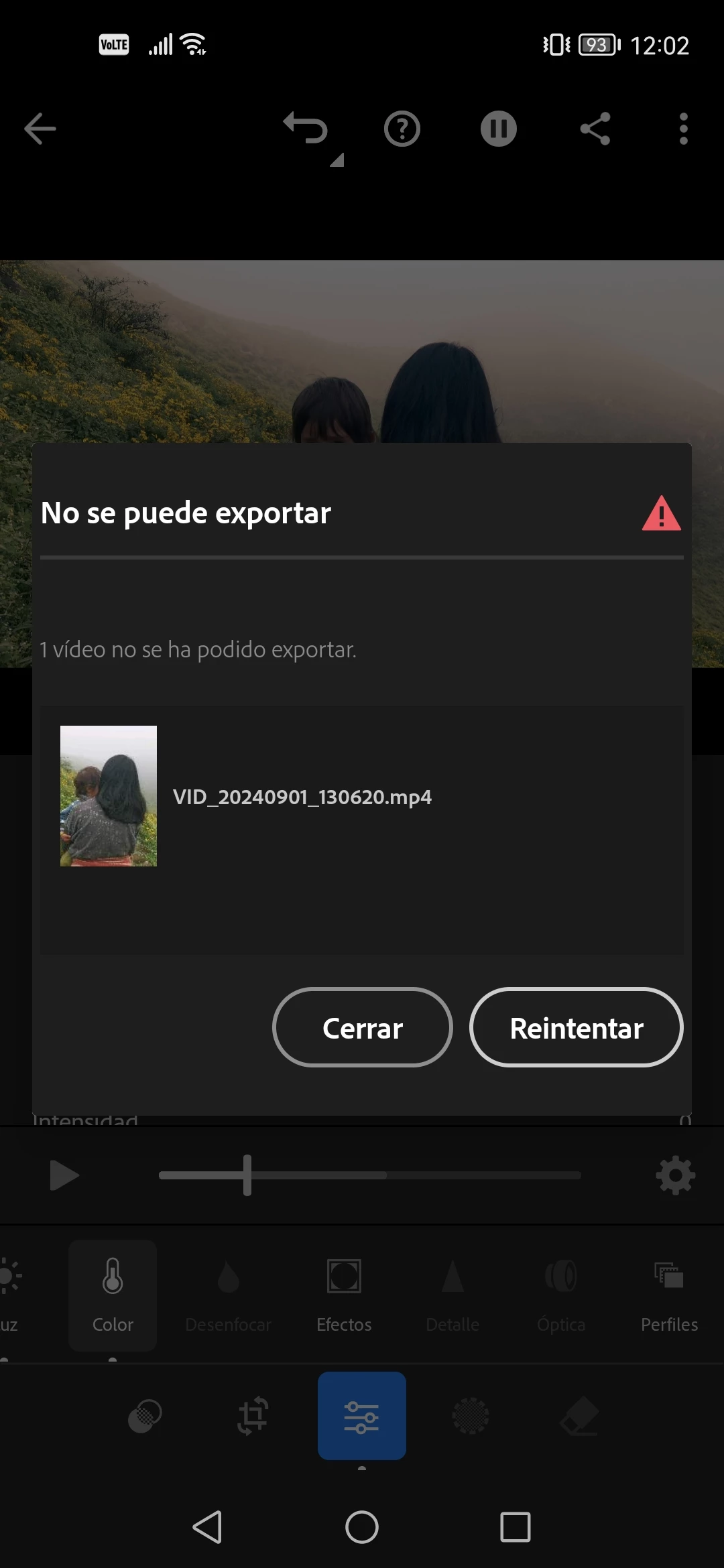Viewport: 724px width, 1568px height.
Task: Open the playback settings gear
Action: point(675,1175)
